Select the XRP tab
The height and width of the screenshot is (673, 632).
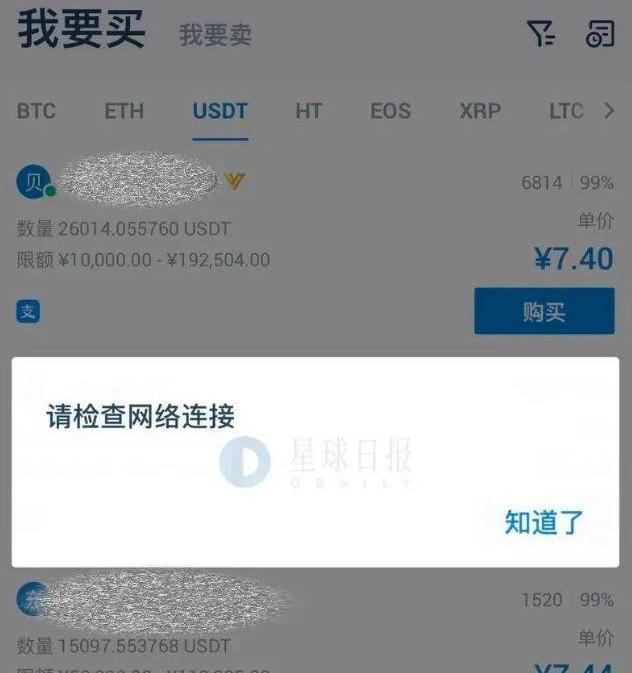click(480, 111)
